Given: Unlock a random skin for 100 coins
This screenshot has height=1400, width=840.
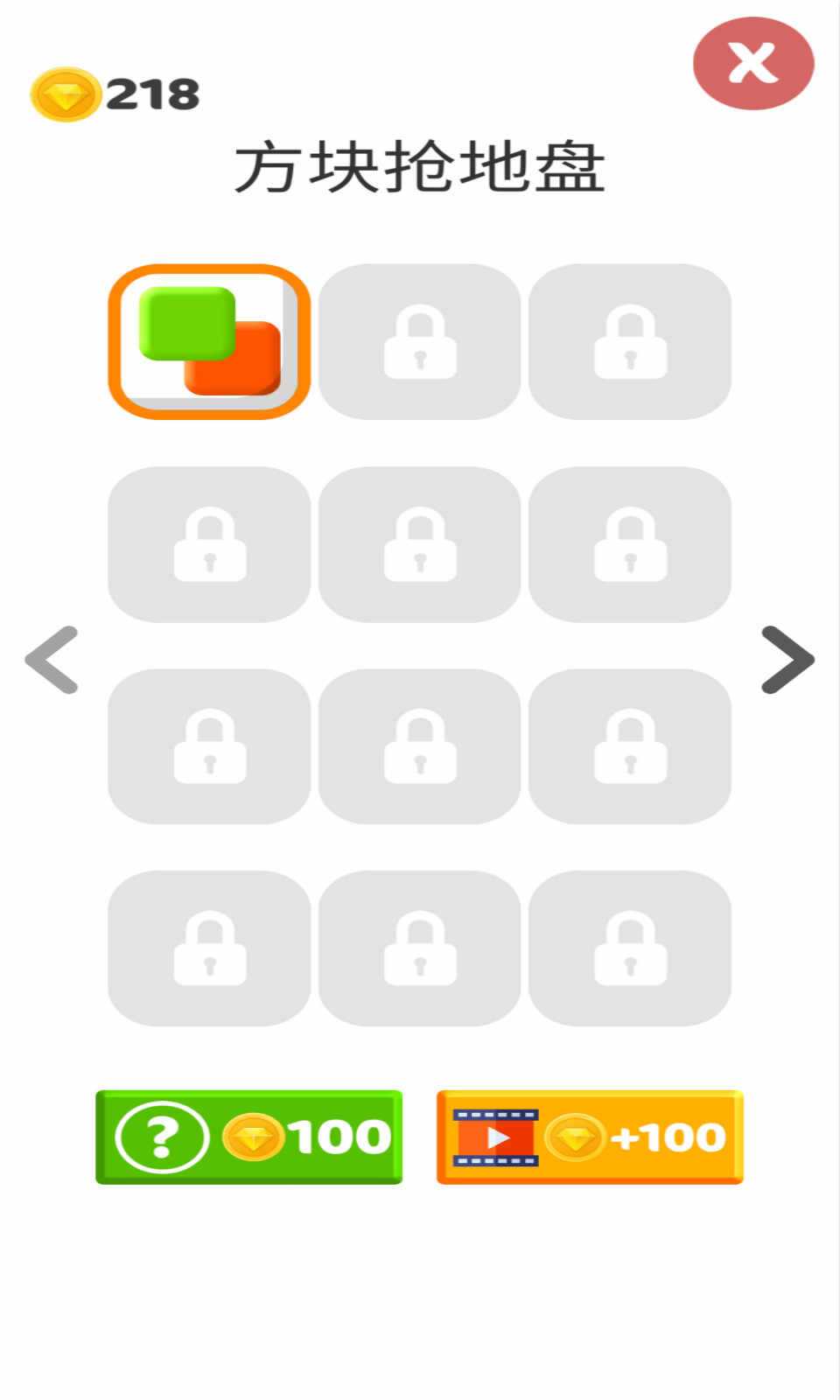Looking at the screenshot, I should [x=249, y=1137].
